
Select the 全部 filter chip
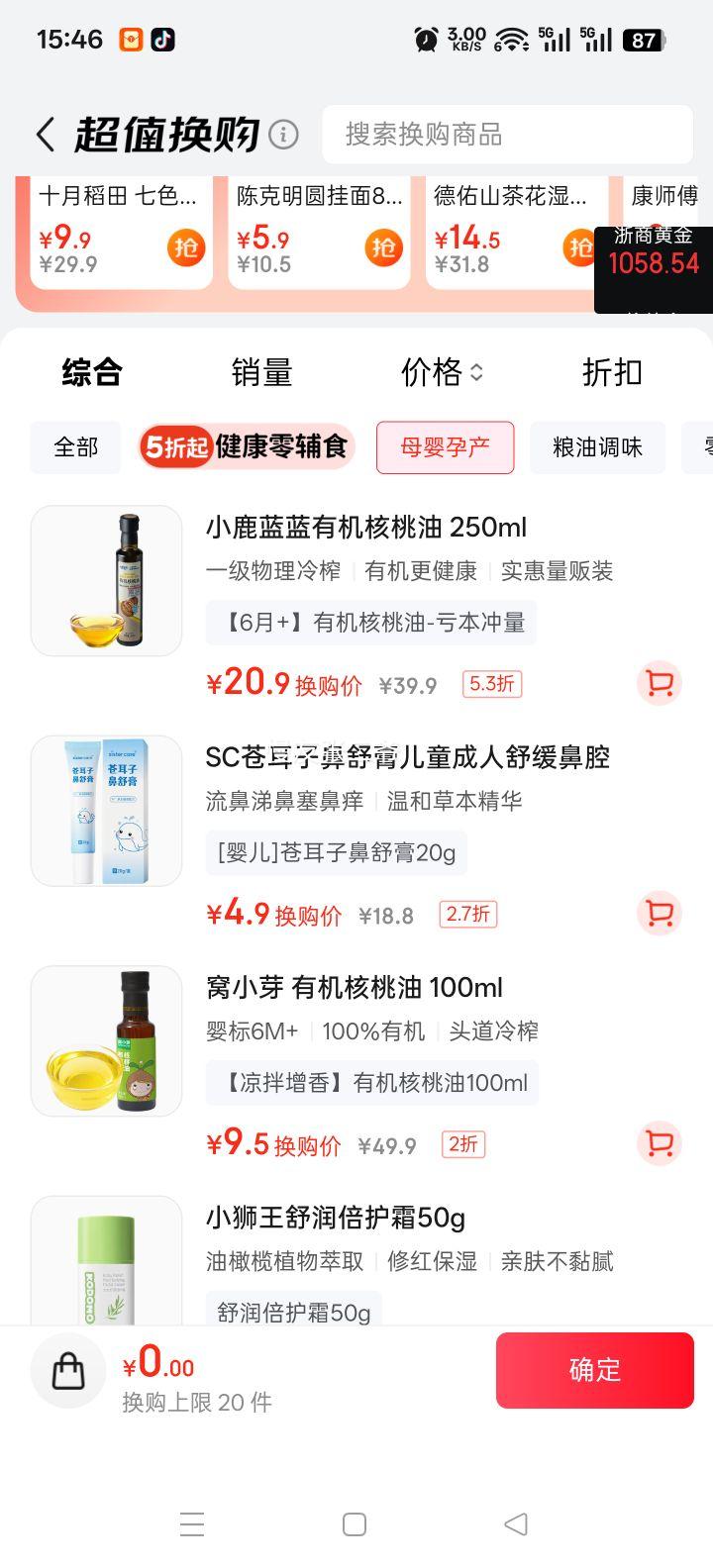point(75,447)
